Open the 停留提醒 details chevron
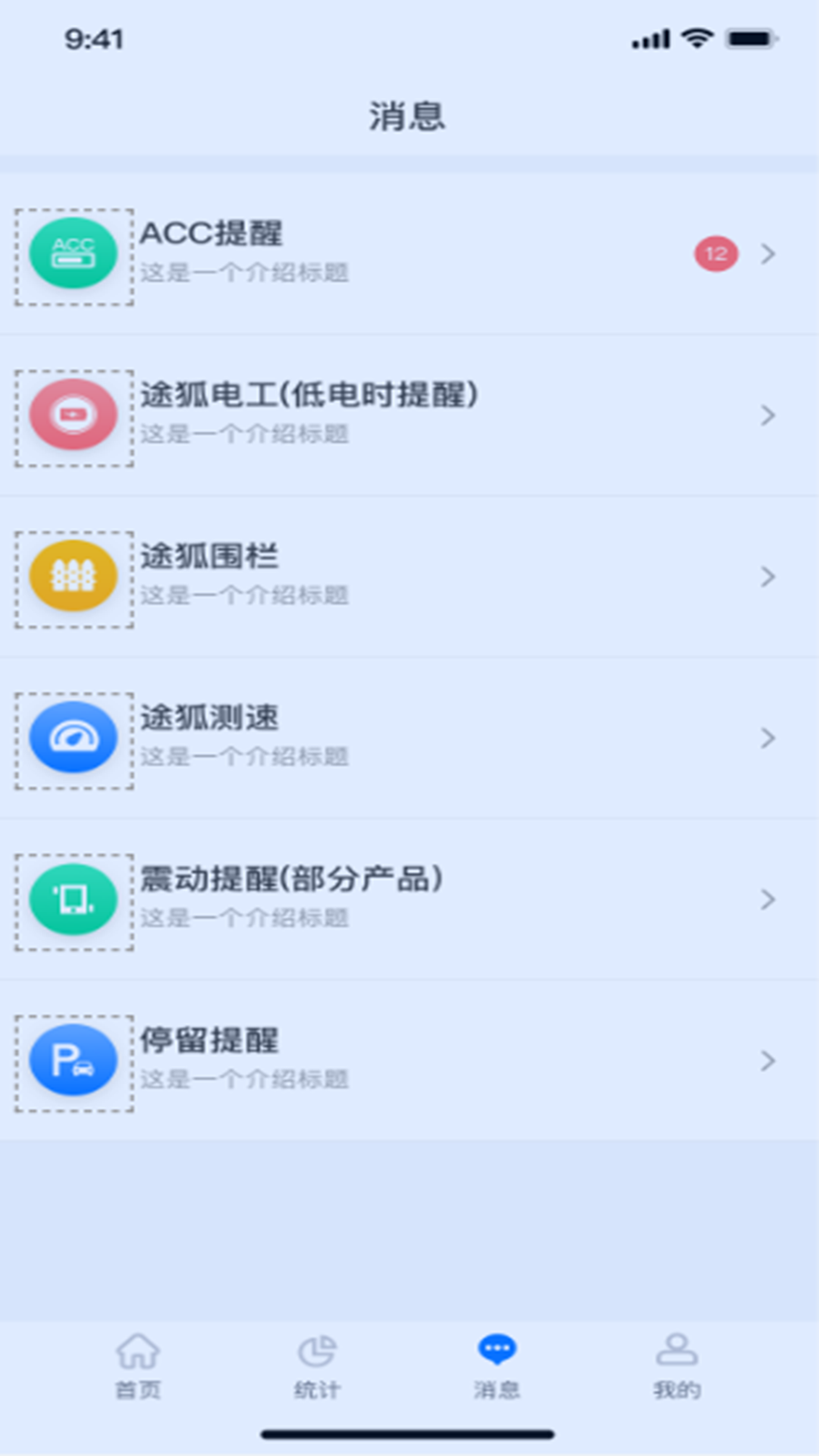 767,1061
